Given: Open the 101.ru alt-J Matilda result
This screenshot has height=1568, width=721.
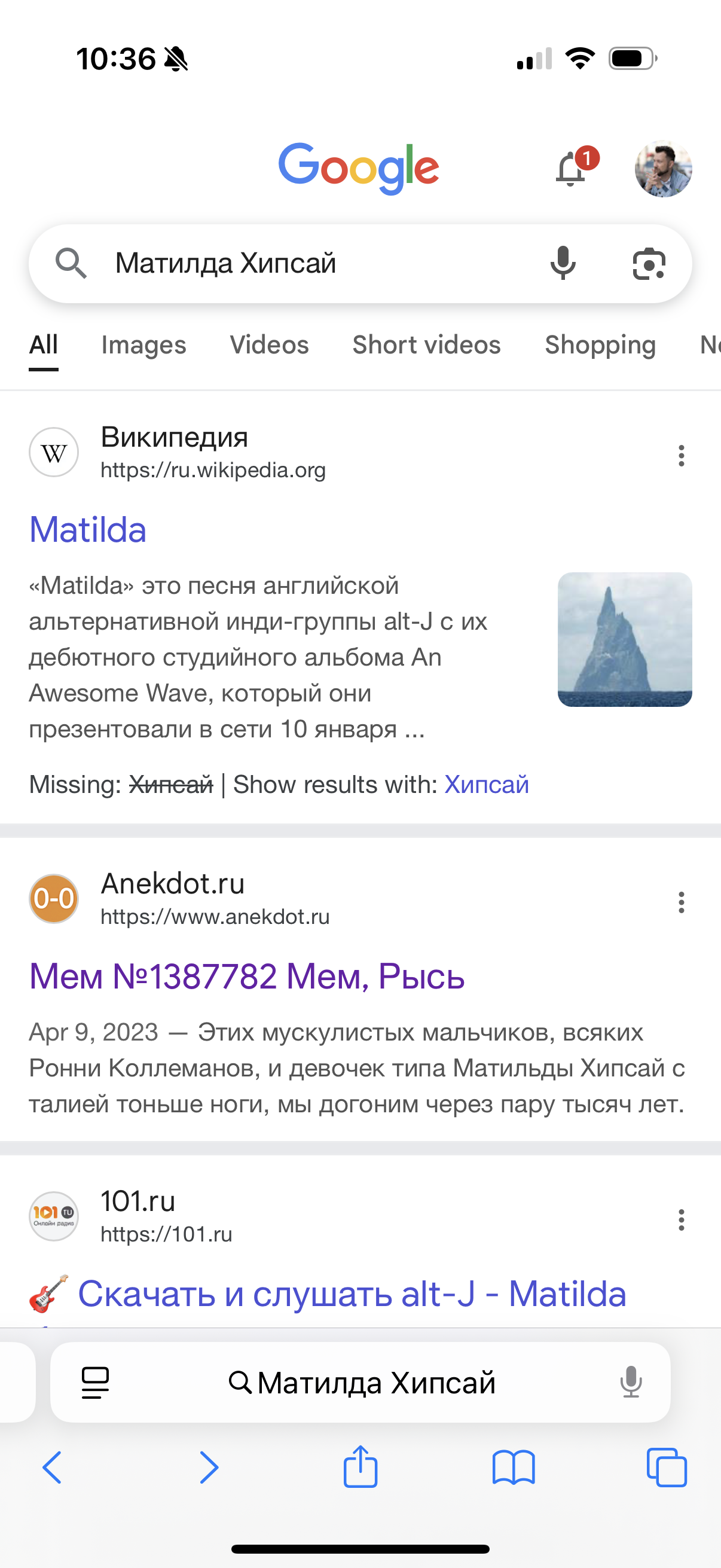Looking at the screenshot, I should pyautogui.click(x=352, y=1294).
